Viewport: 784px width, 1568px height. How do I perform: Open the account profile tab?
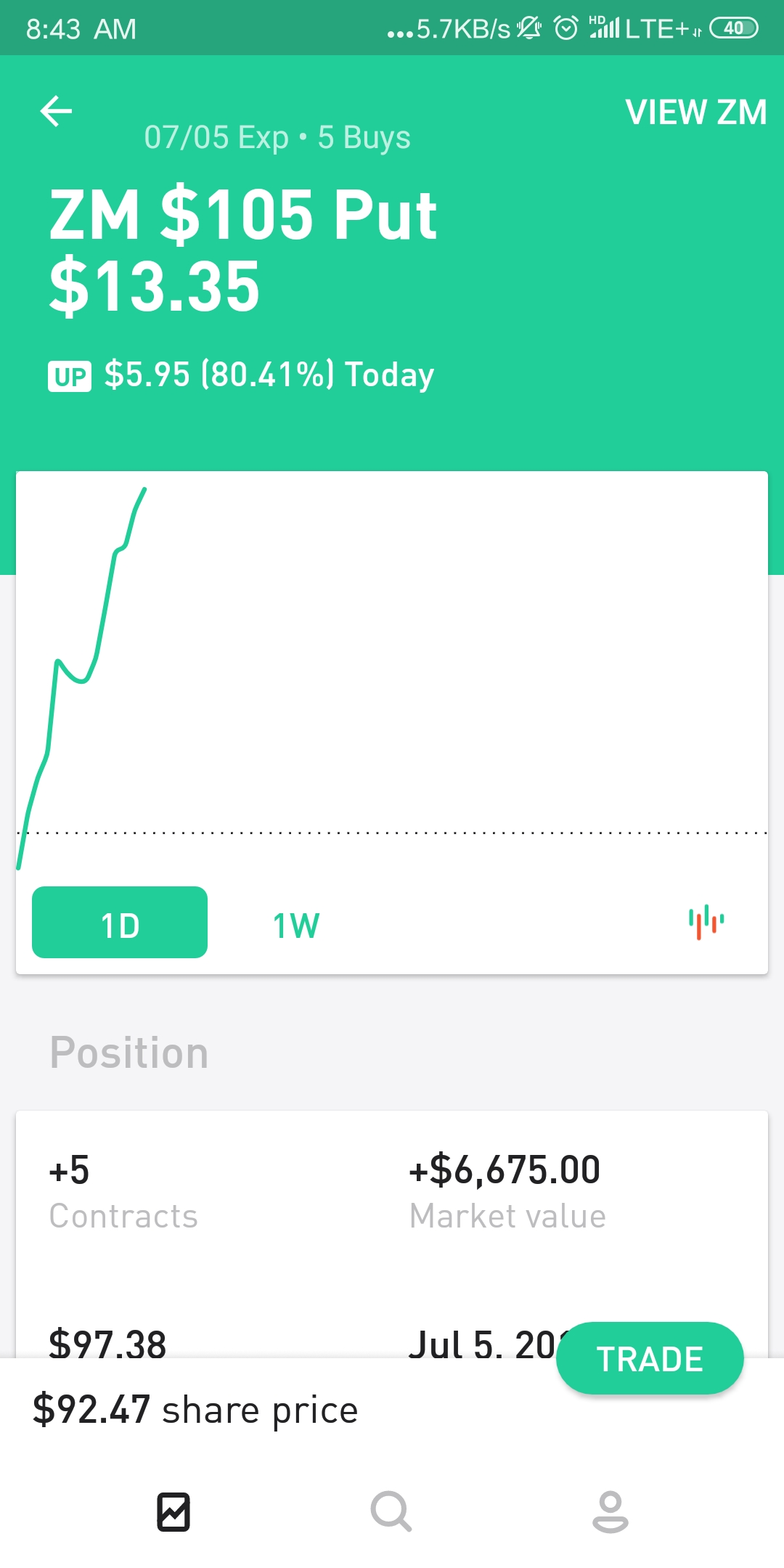611,1512
